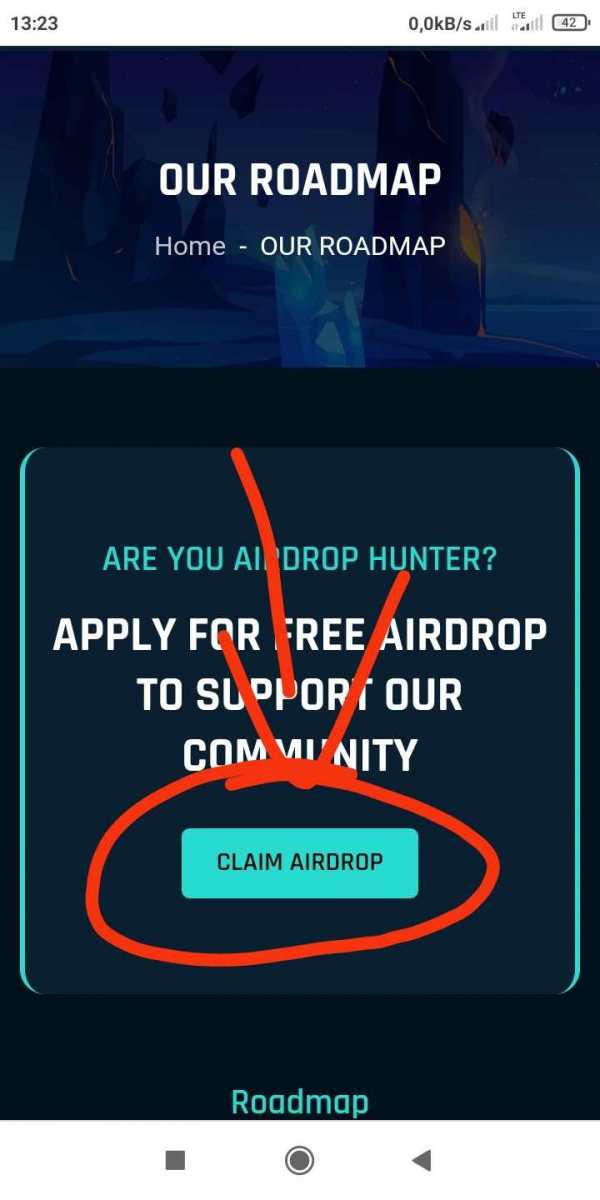Image resolution: width=600 pixels, height=1200 pixels.
Task: Open the recent apps view
Action: coord(175,1160)
